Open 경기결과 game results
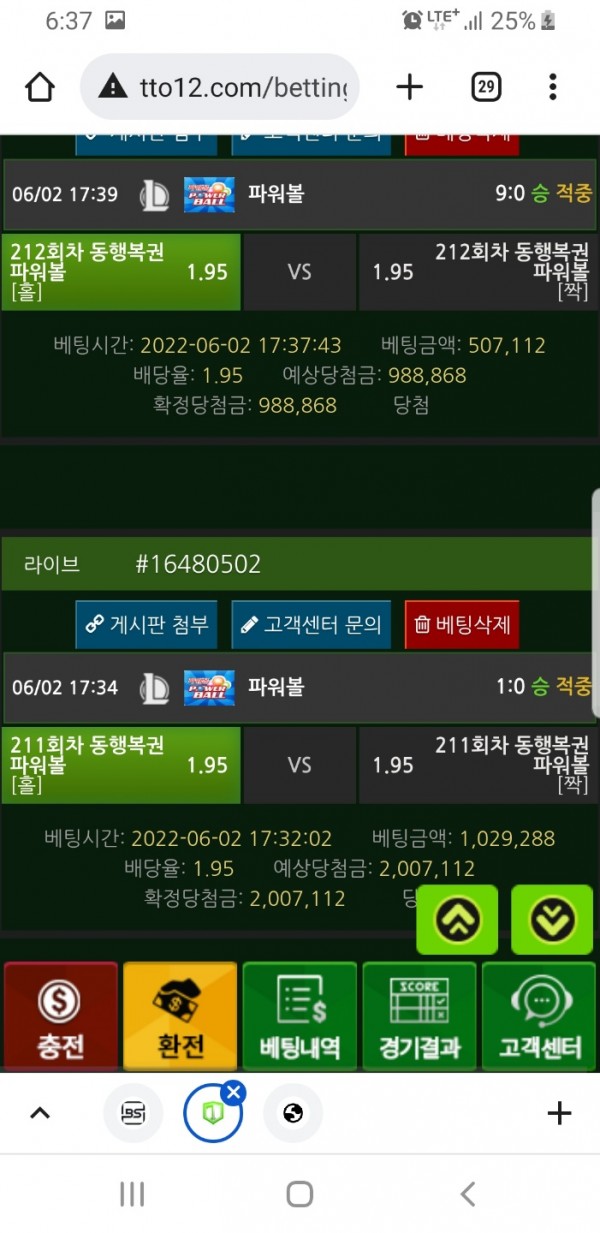 (420, 1017)
